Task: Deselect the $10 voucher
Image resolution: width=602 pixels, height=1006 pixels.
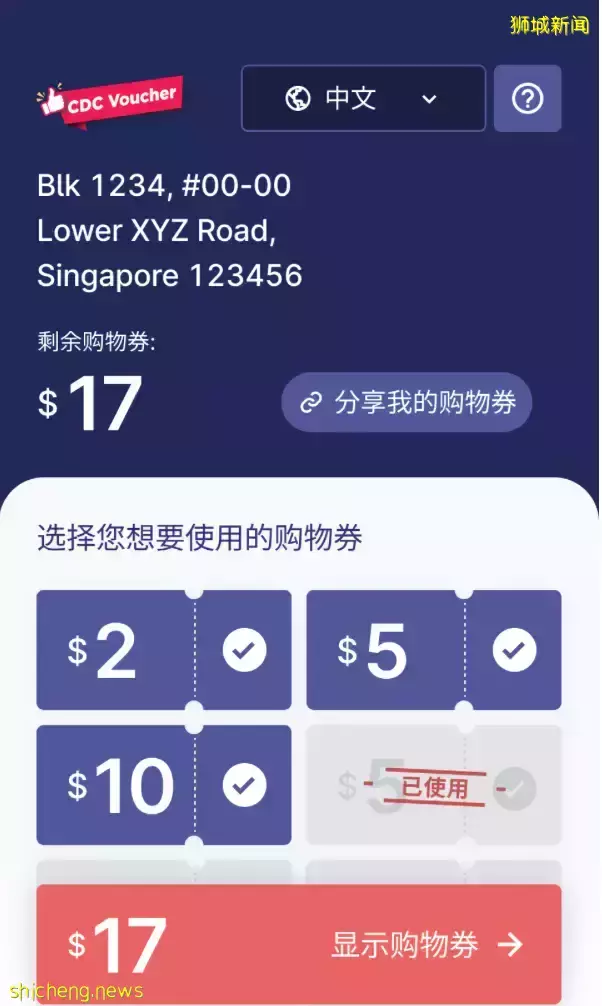Action: (x=164, y=785)
